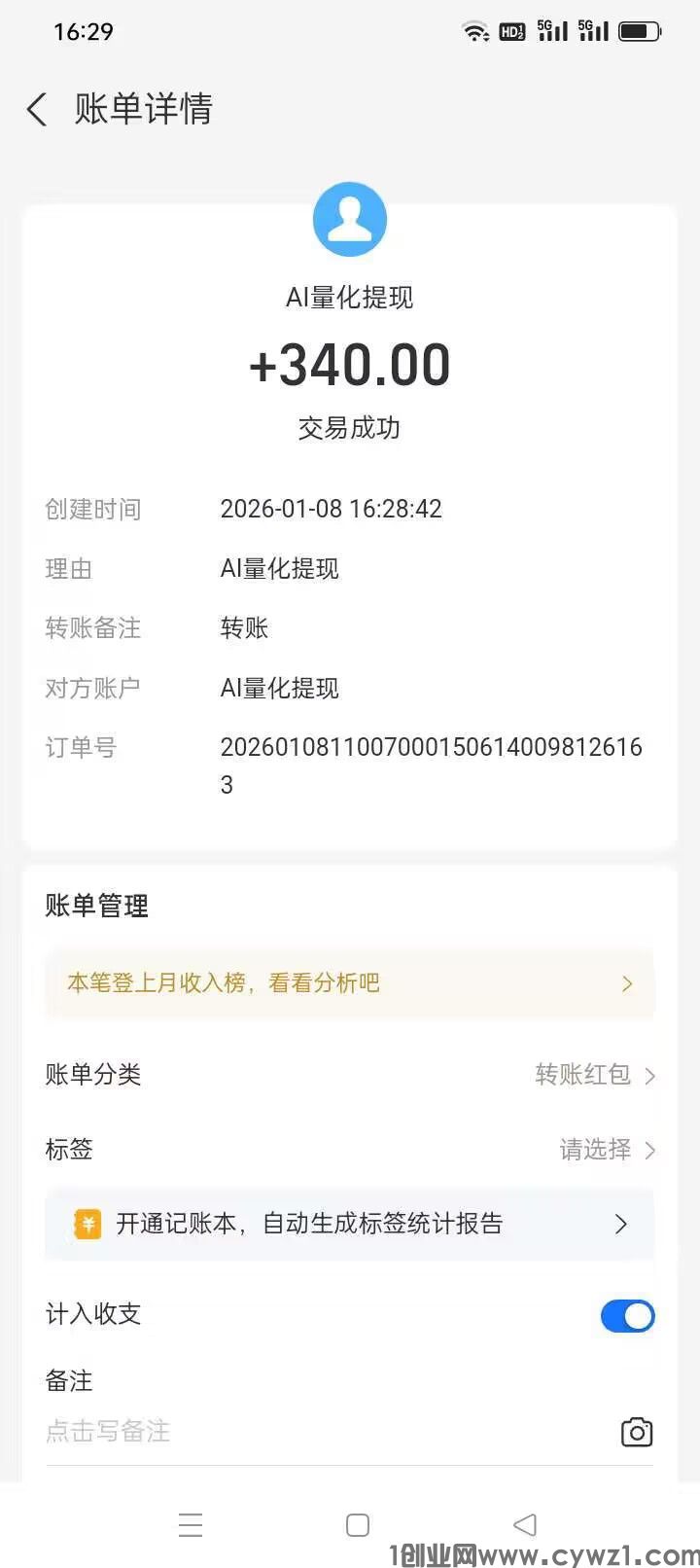The image size is (700, 1568).
Task: Toggle off the 计入收支 switch
Action: click(627, 1316)
